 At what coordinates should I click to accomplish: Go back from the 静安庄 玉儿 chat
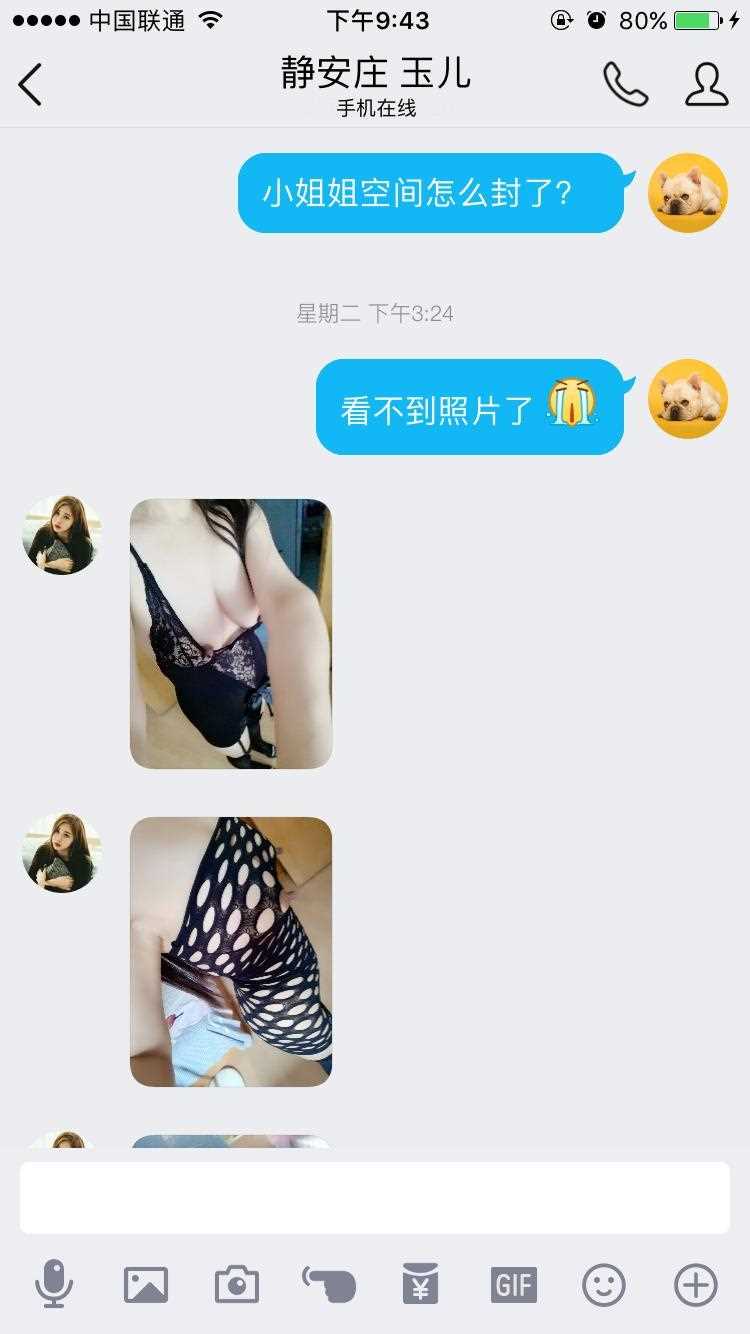click(30, 84)
